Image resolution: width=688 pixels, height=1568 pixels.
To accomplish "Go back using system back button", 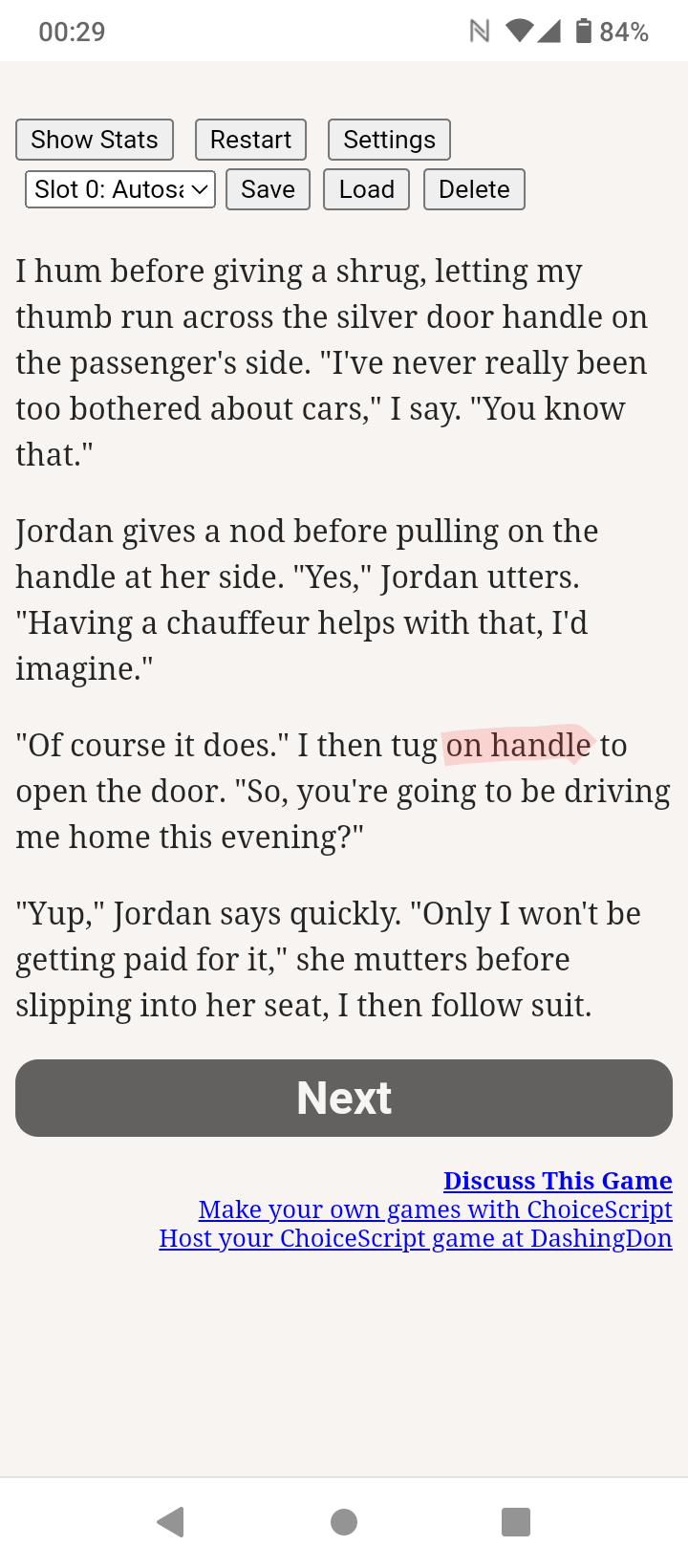I will click(171, 1521).
